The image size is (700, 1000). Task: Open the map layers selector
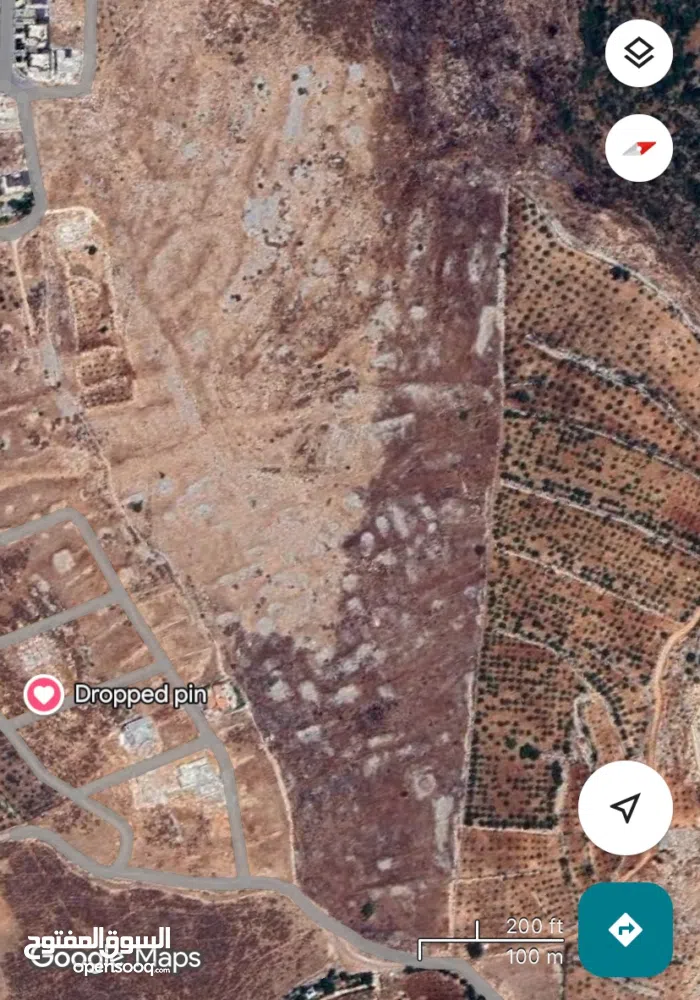click(638, 54)
